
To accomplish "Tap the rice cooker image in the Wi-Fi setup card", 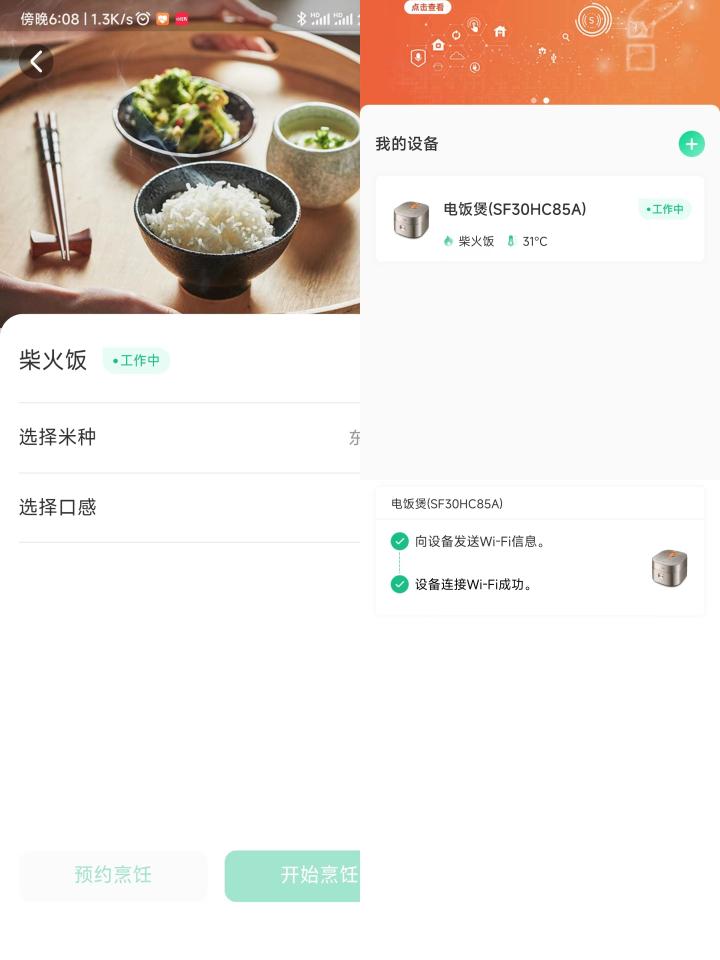I will (669, 567).
